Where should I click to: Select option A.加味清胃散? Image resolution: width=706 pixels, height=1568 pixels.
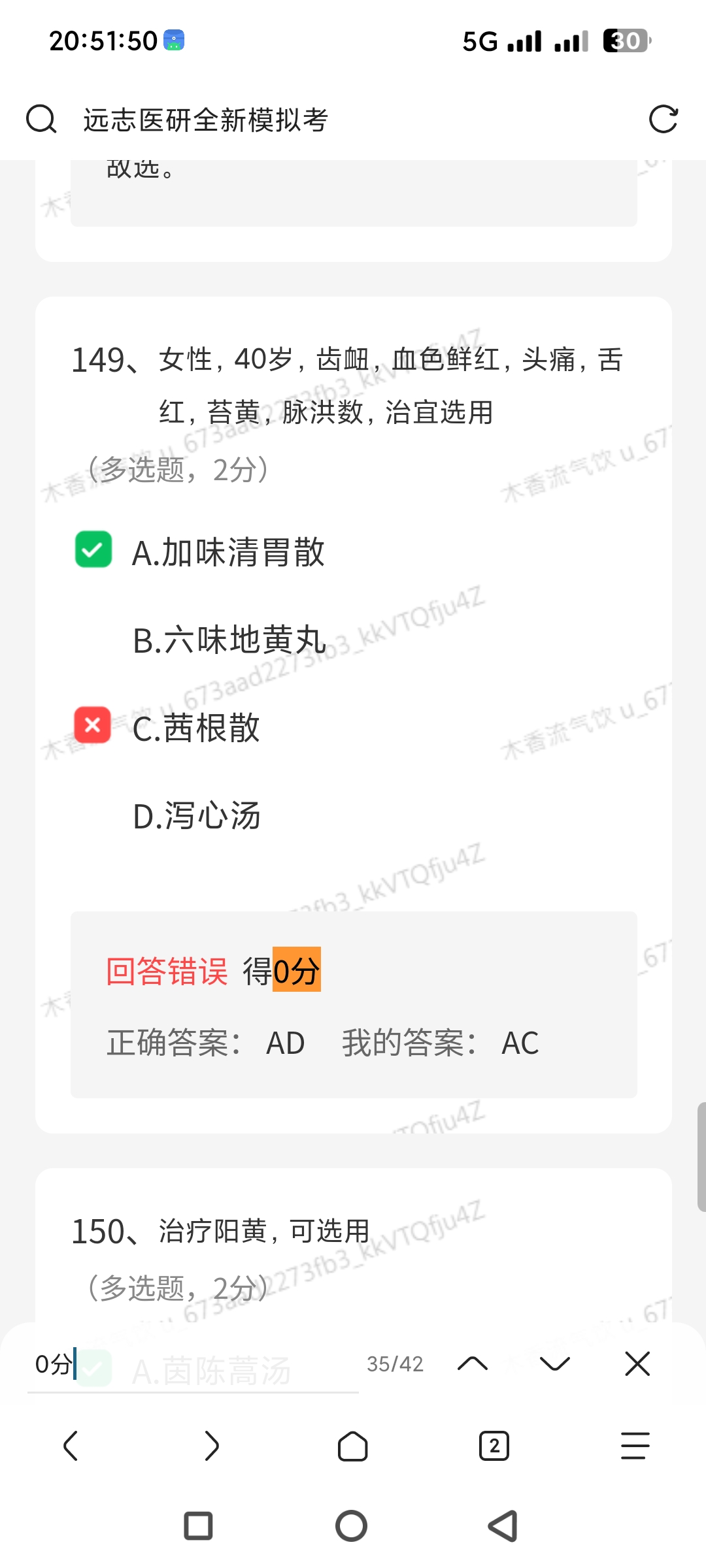point(227,552)
